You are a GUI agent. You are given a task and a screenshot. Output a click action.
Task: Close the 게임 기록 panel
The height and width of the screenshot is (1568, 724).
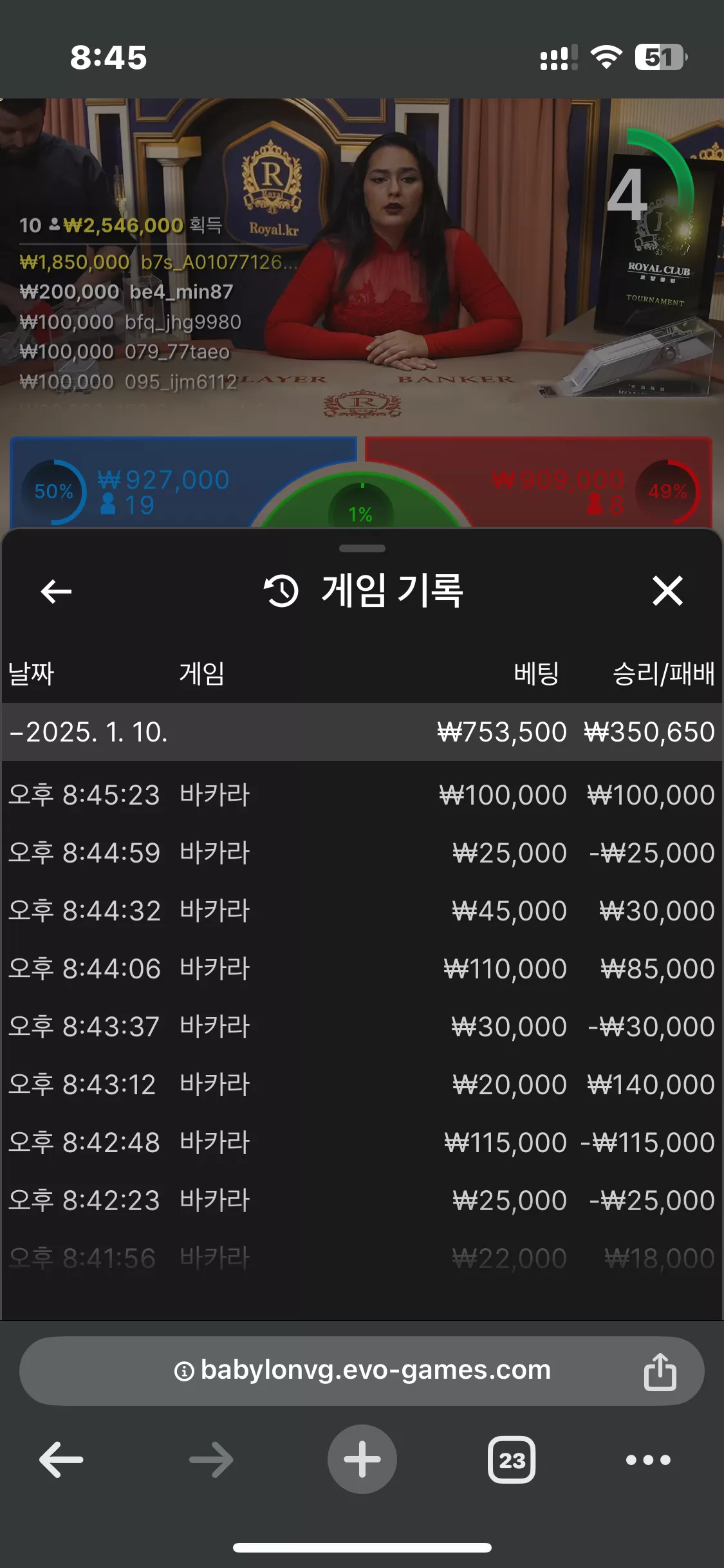tap(667, 591)
